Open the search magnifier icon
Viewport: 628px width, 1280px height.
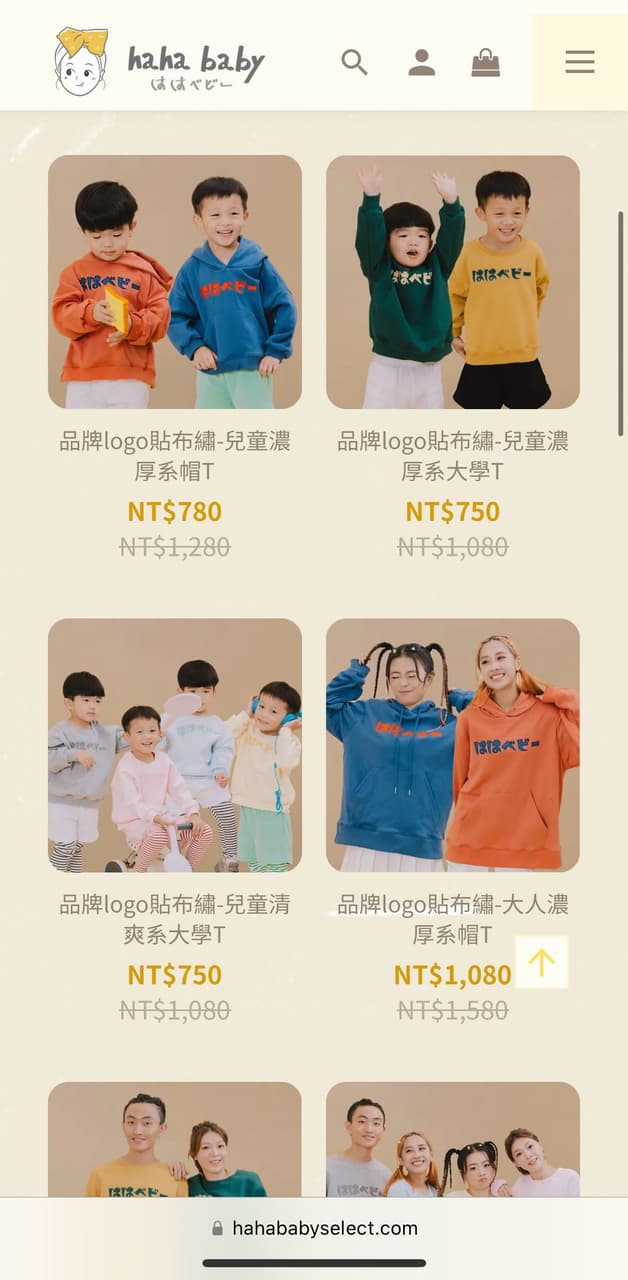pos(354,62)
